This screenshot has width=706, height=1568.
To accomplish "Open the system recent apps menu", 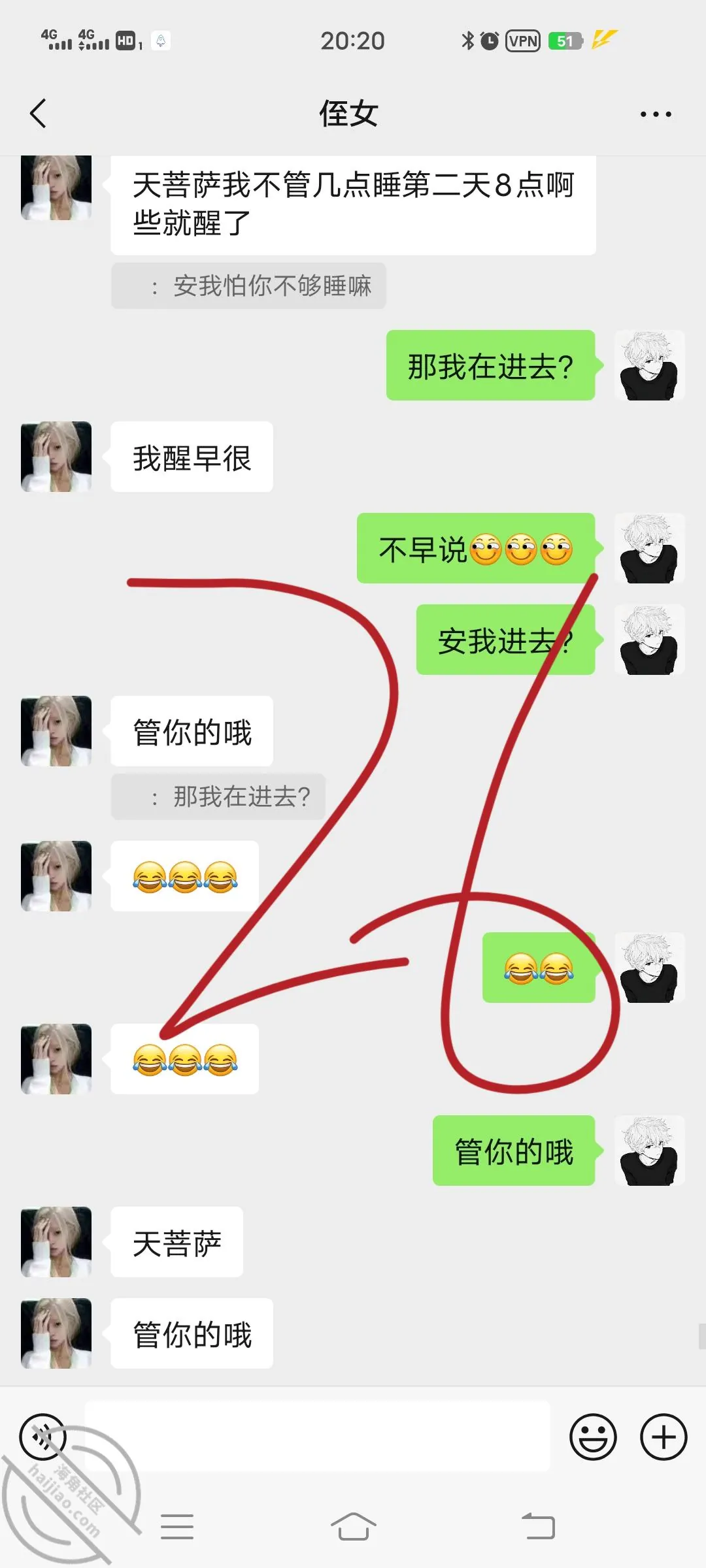I will [x=177, y=1527].
